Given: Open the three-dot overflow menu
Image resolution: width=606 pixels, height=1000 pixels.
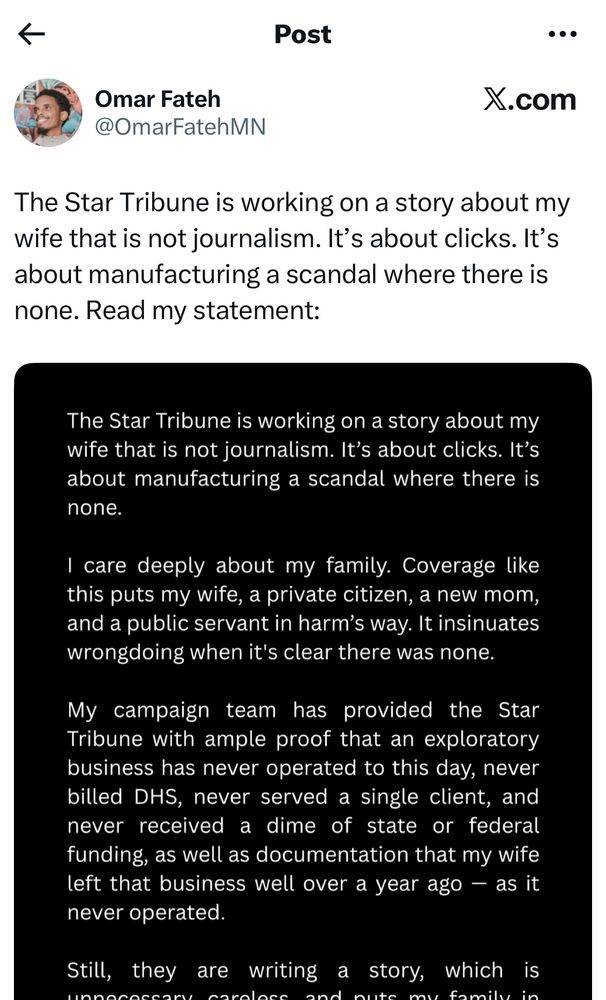Looking at the screenshot, I should 563,34.
